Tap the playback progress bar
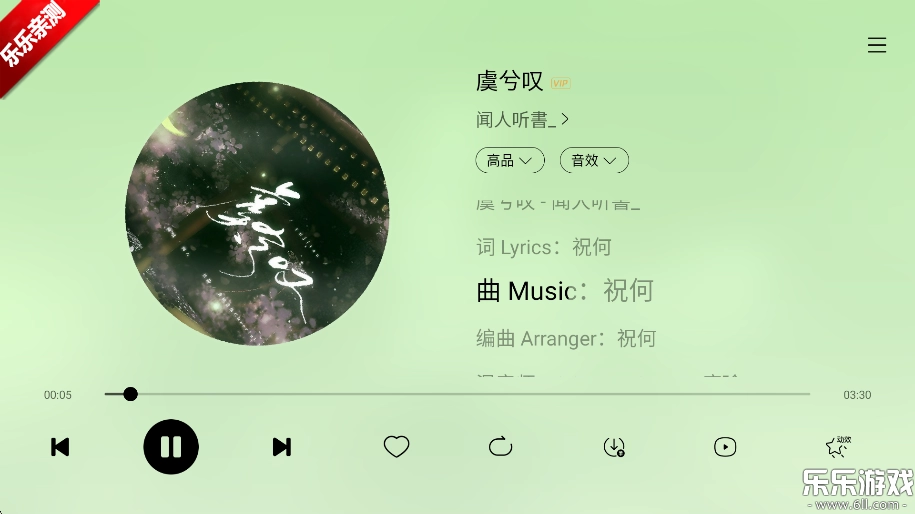915x514 pixels. pos(457,394)
